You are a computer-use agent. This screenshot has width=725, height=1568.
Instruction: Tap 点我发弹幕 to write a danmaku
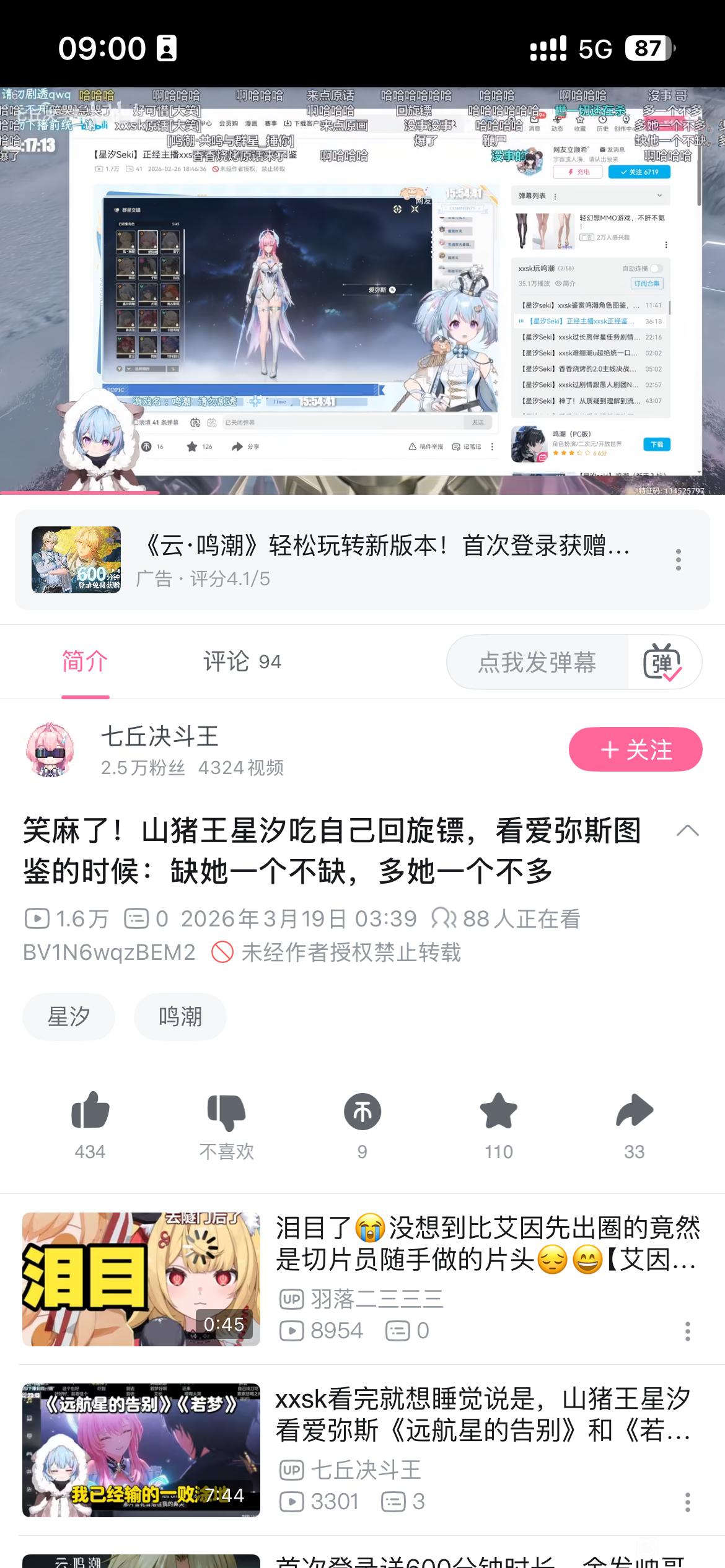pos(537,663)
